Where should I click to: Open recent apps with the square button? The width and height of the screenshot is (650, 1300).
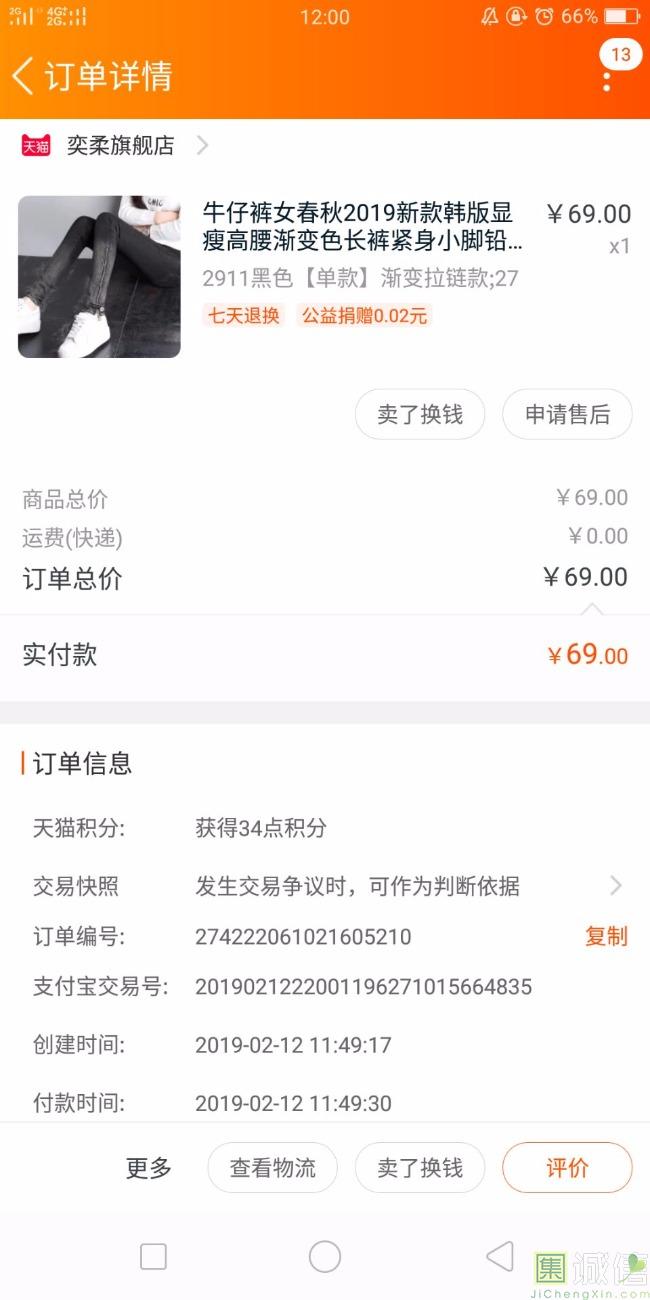click(153, 1256)
